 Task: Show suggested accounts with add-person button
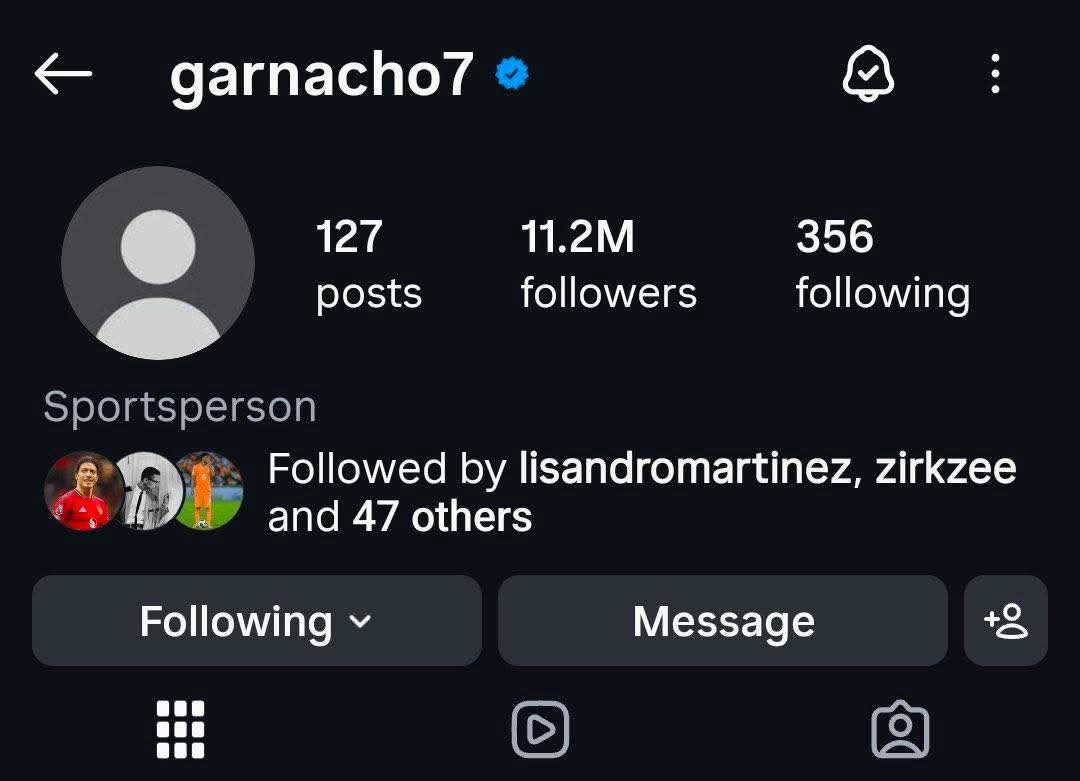click(x=1005, y=621)
